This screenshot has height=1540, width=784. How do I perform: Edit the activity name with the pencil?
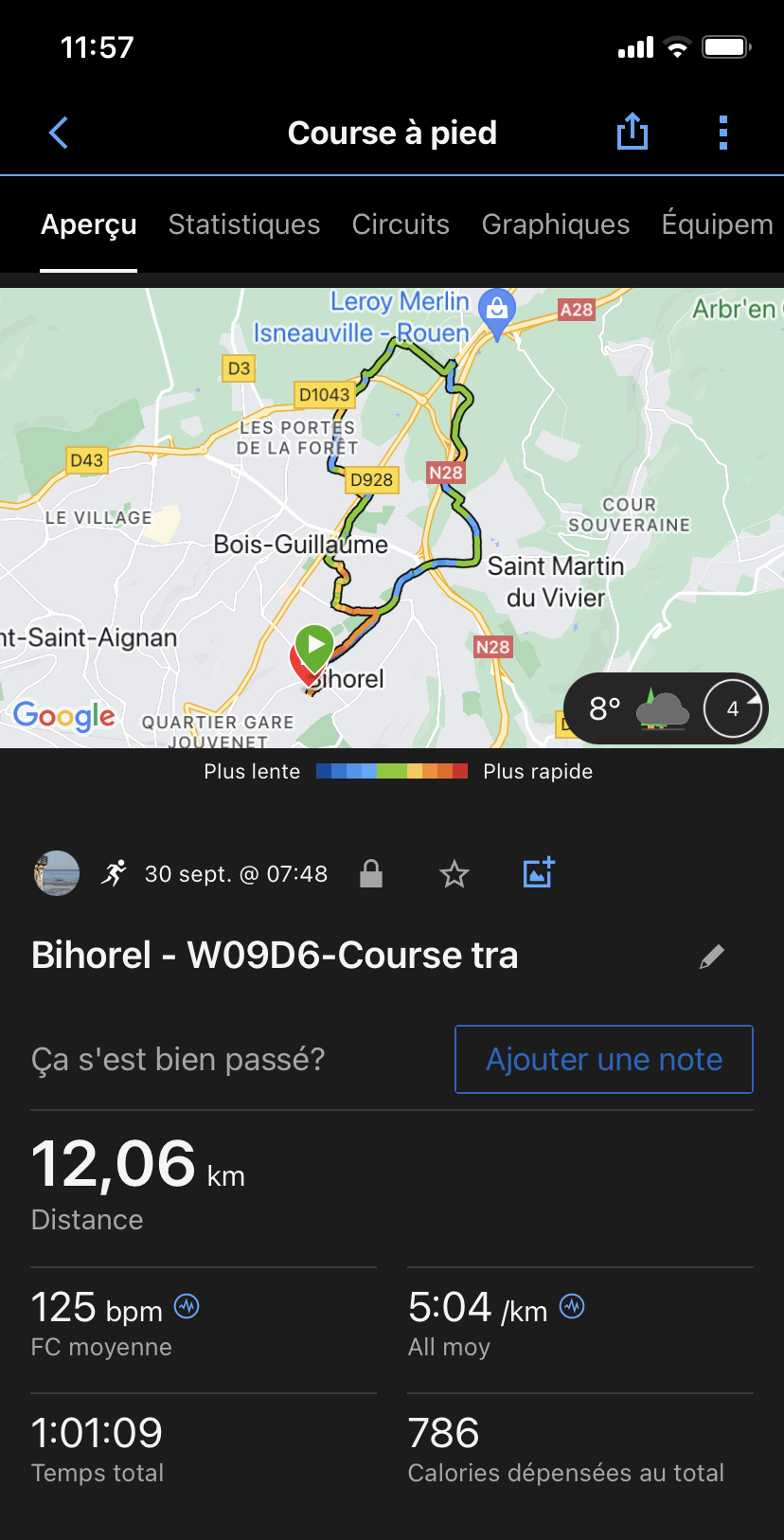(x=712, y=957)
